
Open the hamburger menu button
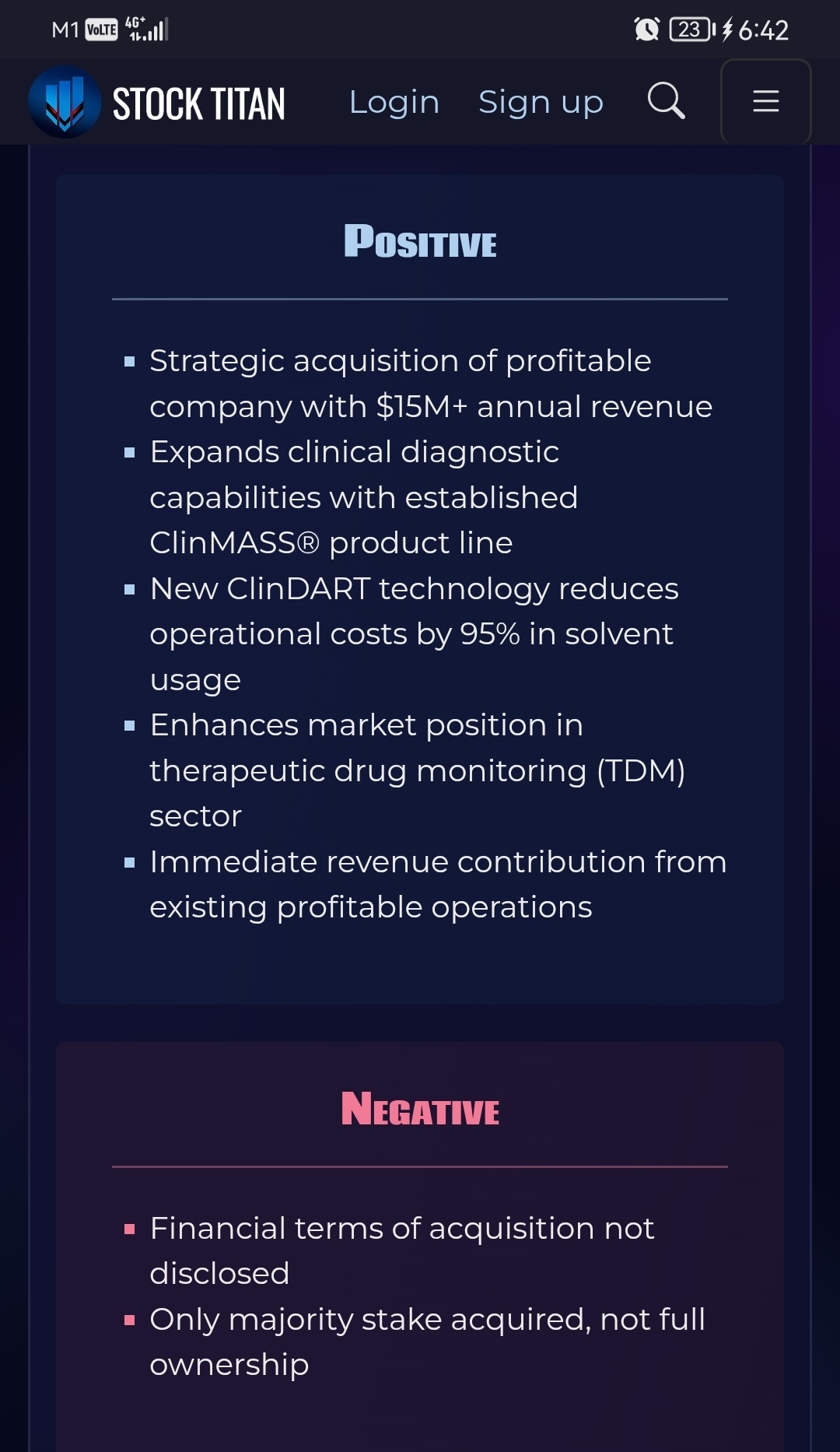[766, 101]
